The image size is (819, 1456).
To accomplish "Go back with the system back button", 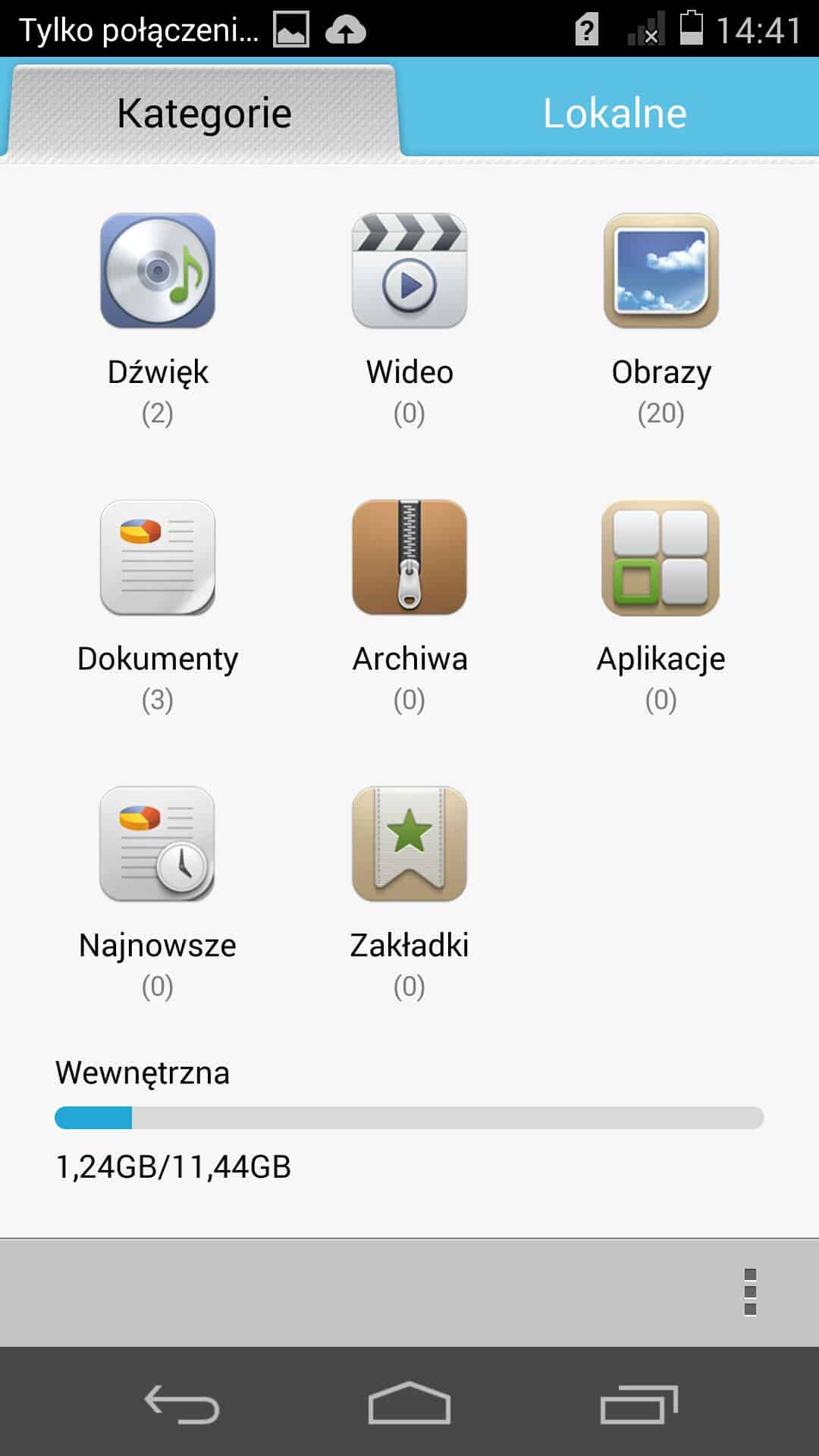I will coord(182,1404).
